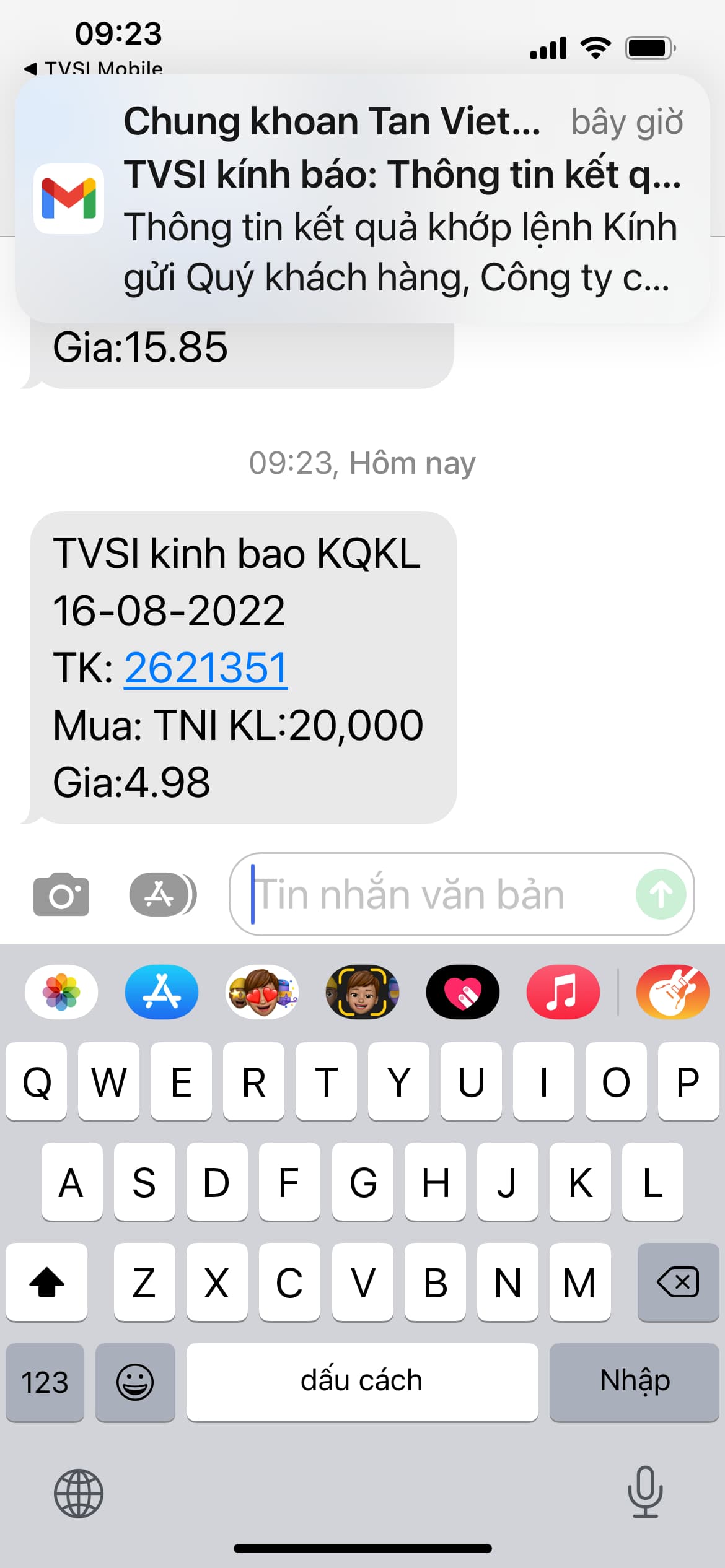Start dictation with the microphone
This screenshot has height=1568, width=725.
coord(645,1492)
